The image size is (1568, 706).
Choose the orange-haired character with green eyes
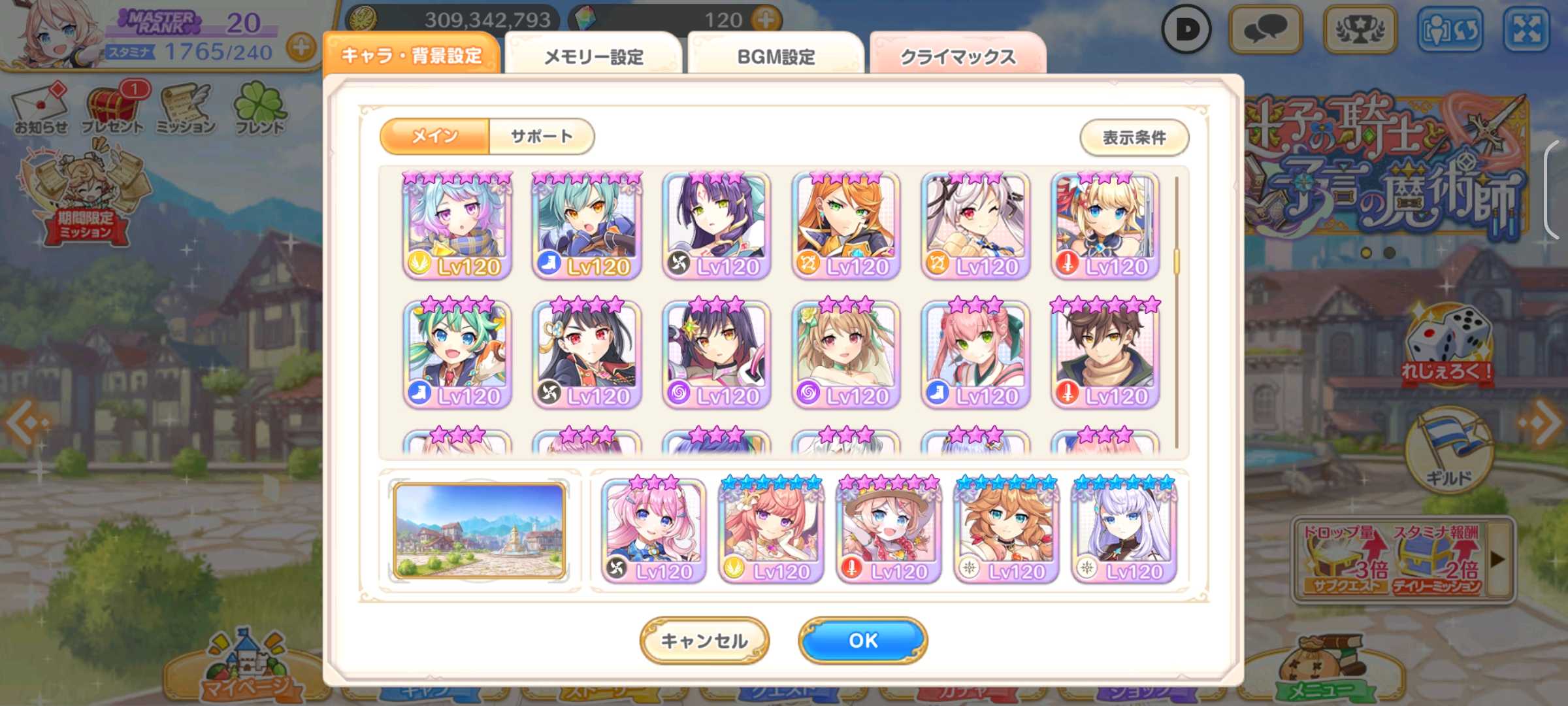845,226
